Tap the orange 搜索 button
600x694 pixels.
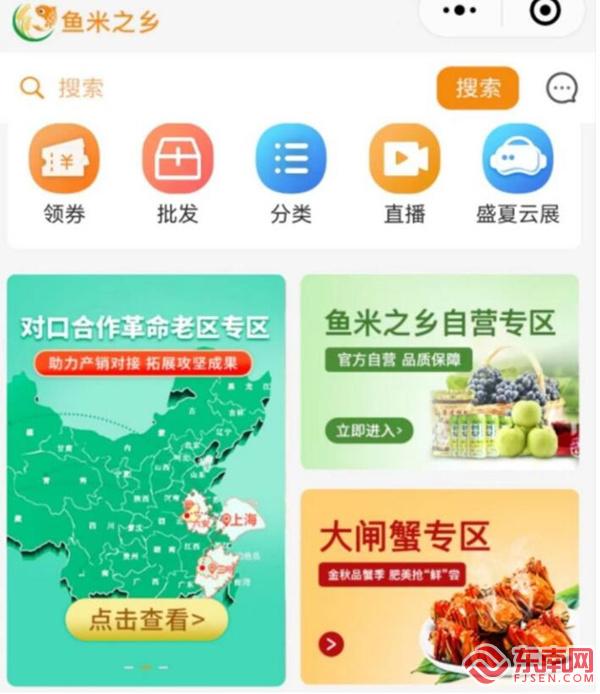point(478,88)
